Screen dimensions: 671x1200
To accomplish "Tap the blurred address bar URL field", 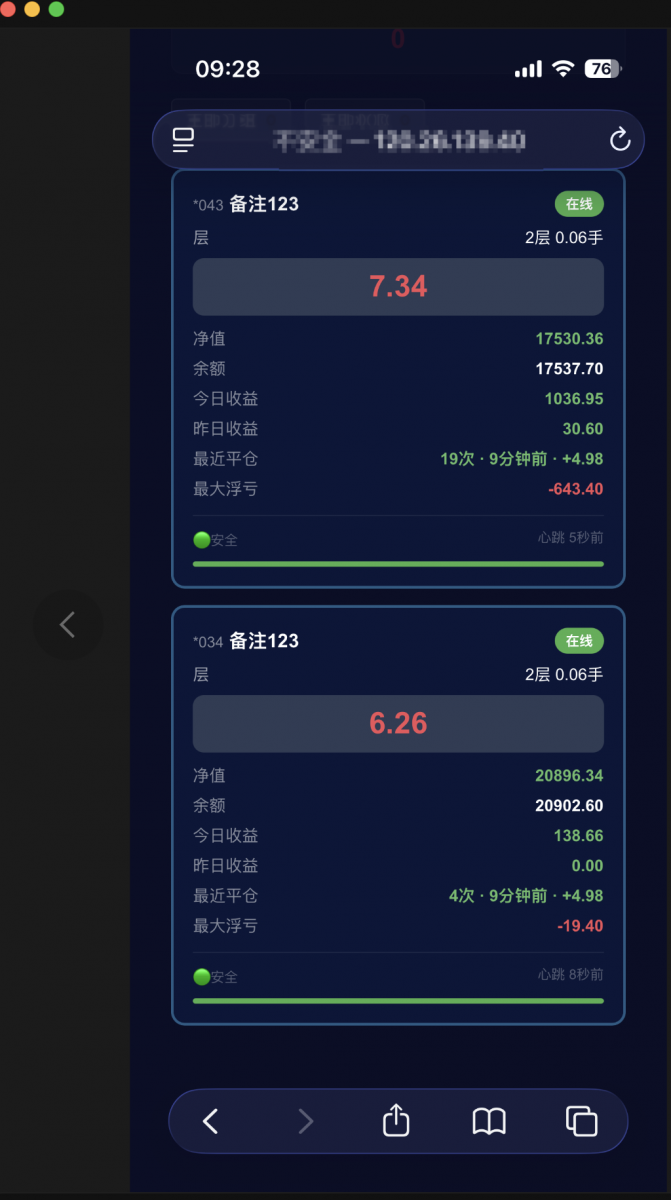I will click(399, 140).
